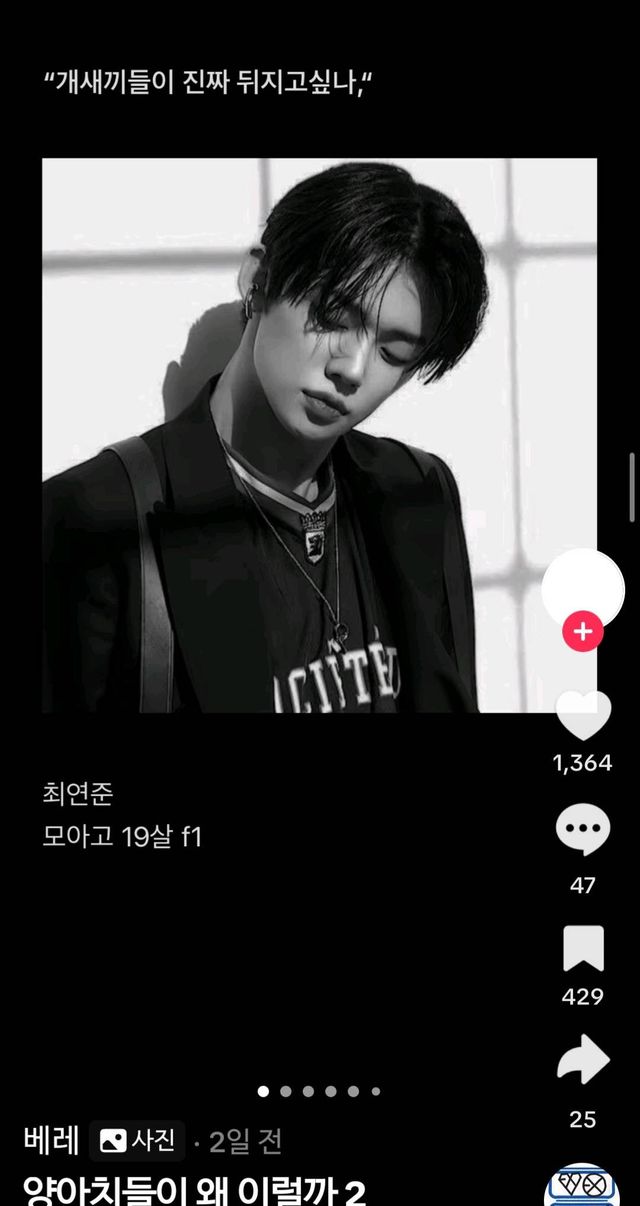The width and height of the screenshot is (640, 1206).
Task: Like this photo post
Action: [x=583, y=717]
